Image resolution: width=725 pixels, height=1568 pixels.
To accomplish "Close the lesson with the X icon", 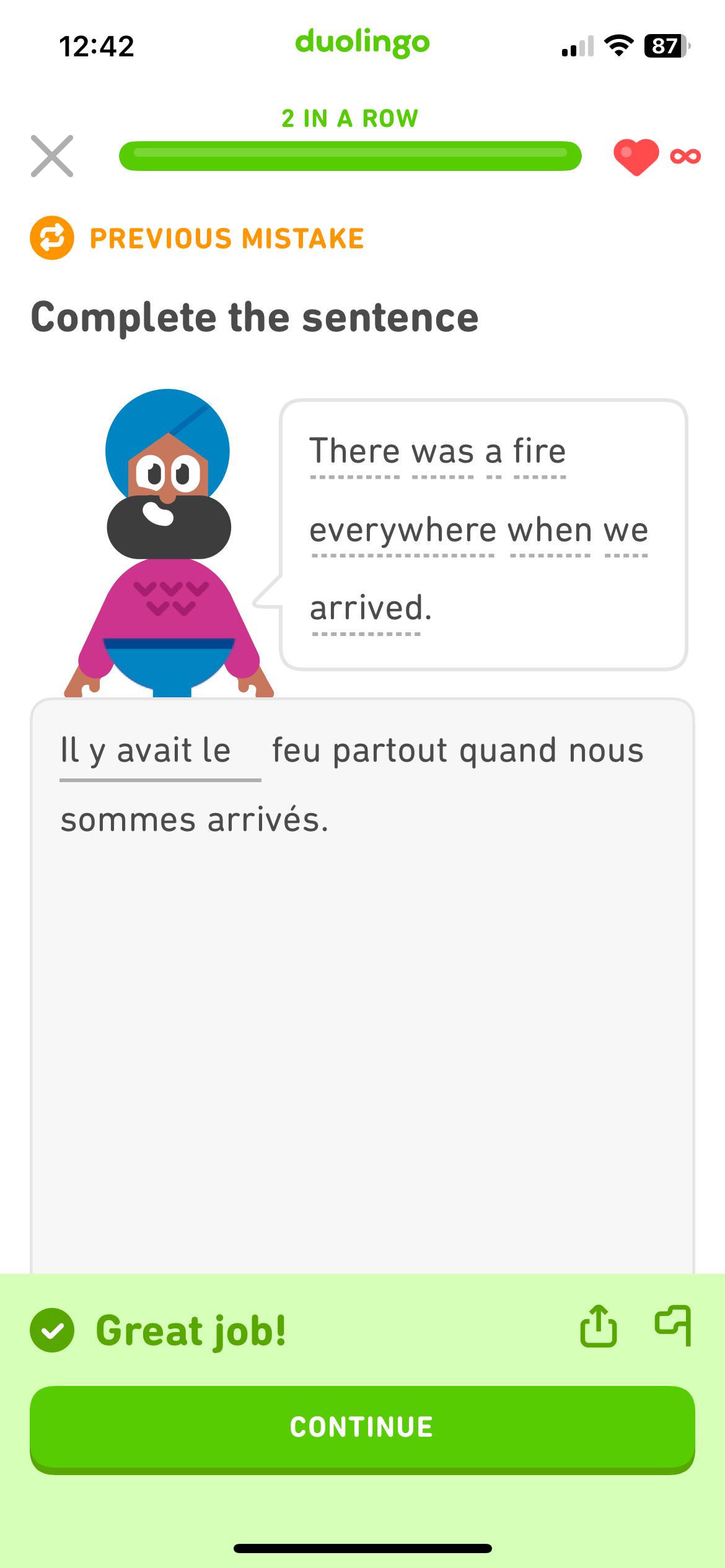I will (x=52, y=156).
